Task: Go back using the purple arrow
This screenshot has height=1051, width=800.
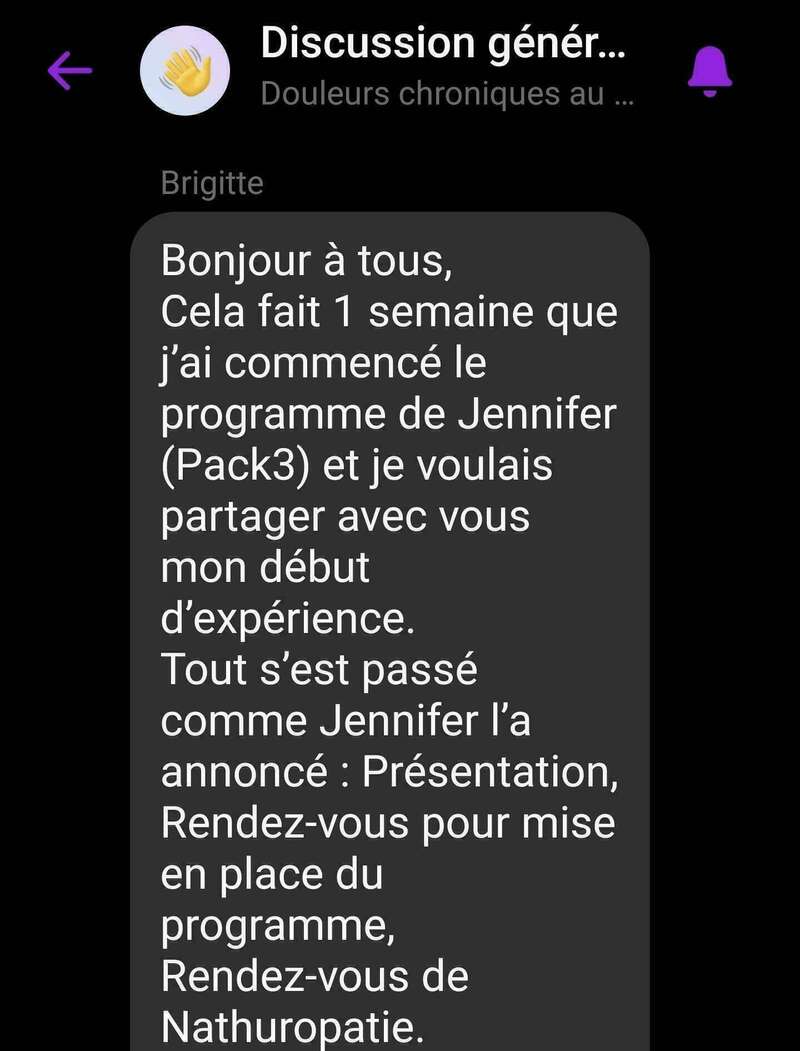Action: pos(69,70)
